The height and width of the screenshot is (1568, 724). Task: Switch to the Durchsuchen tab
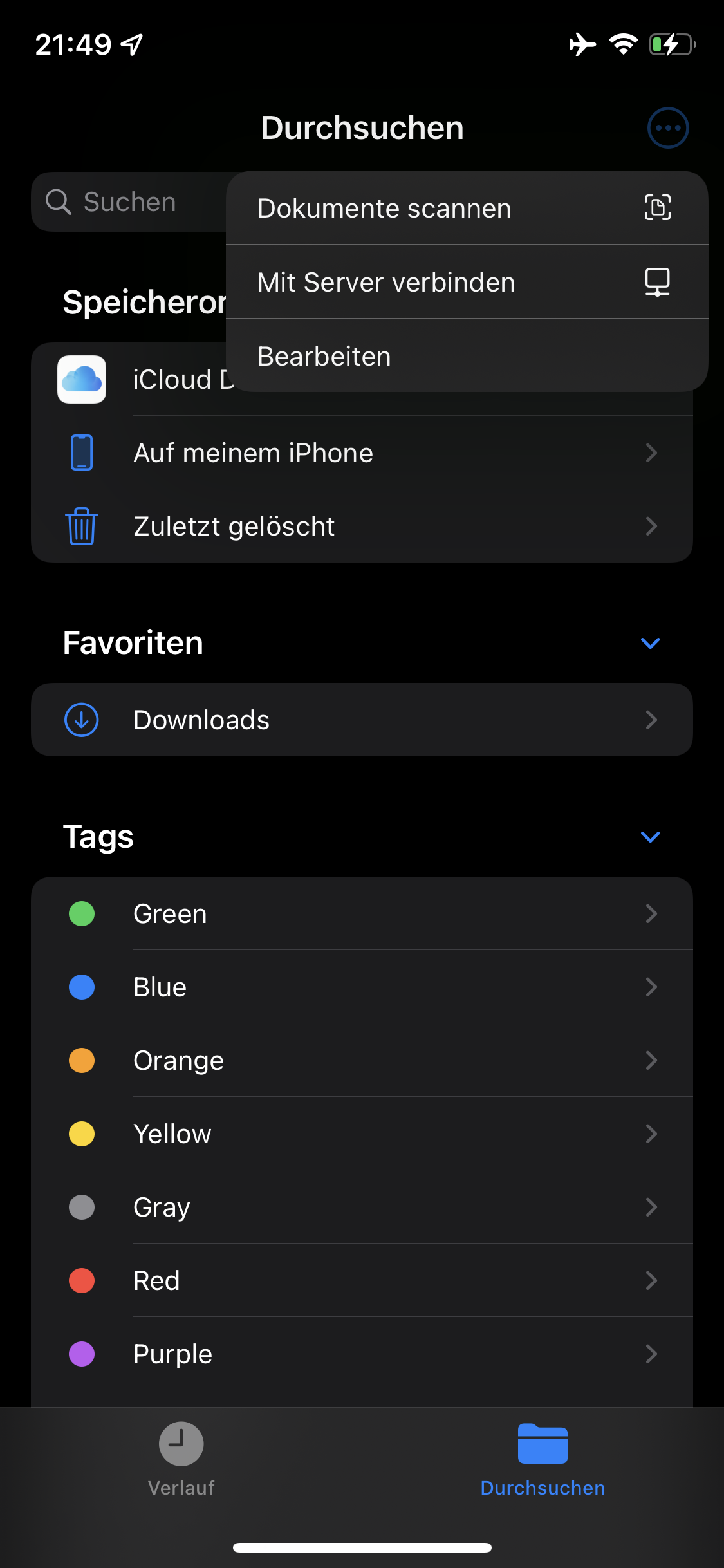[543, 1459]
